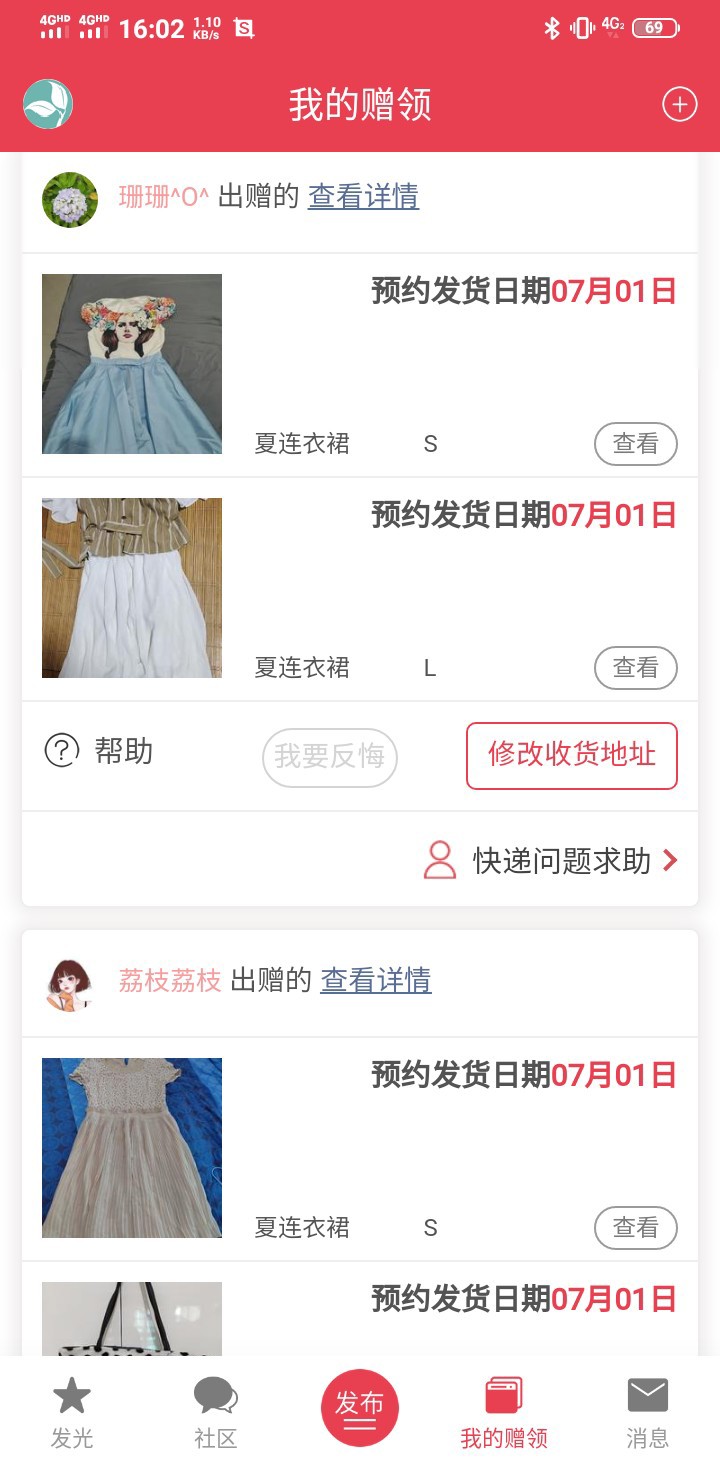720x1460 pixels.
Task: View the blue skirt dress photo
Action: pyautogui.click(x=132, y=364)
